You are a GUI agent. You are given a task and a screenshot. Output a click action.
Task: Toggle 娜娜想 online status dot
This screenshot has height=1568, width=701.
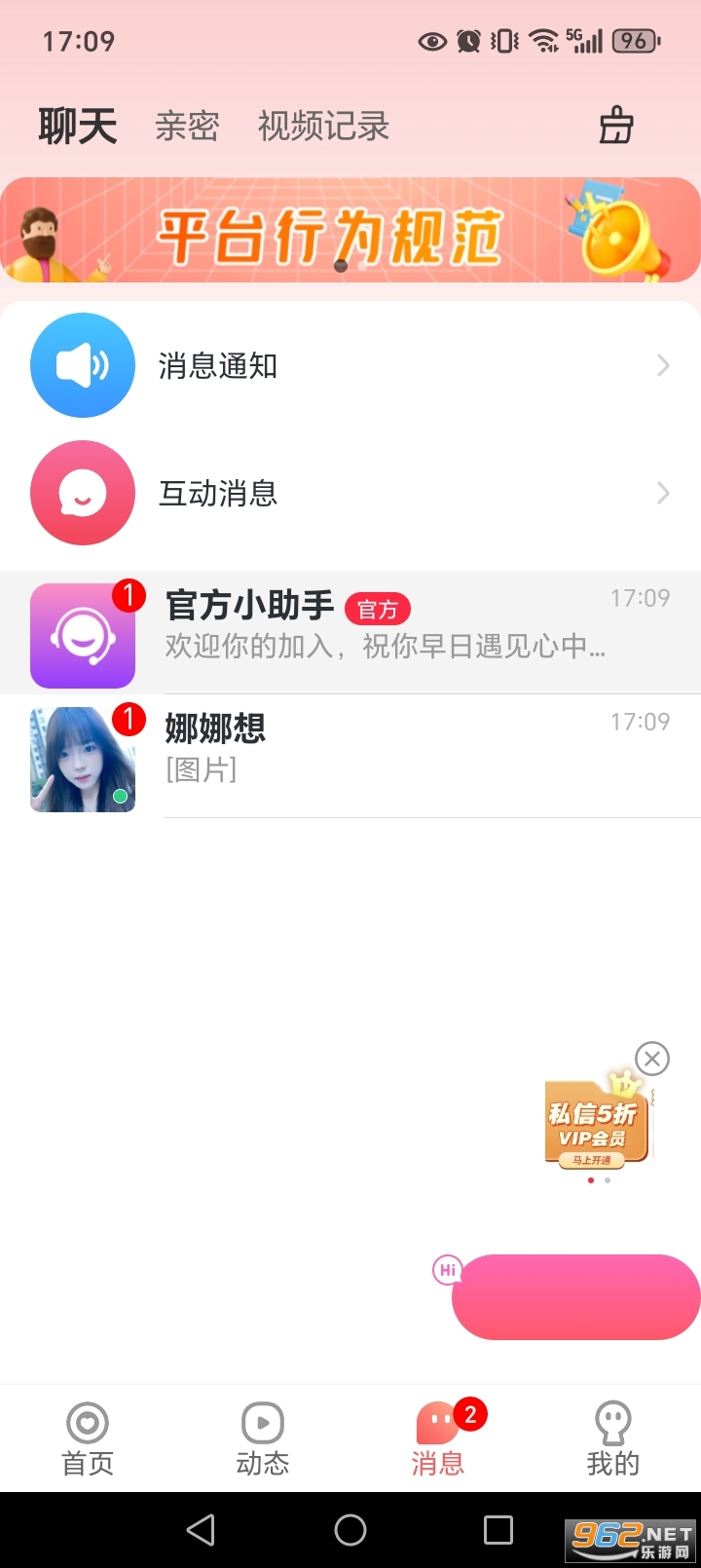click(x=121, y=796)
